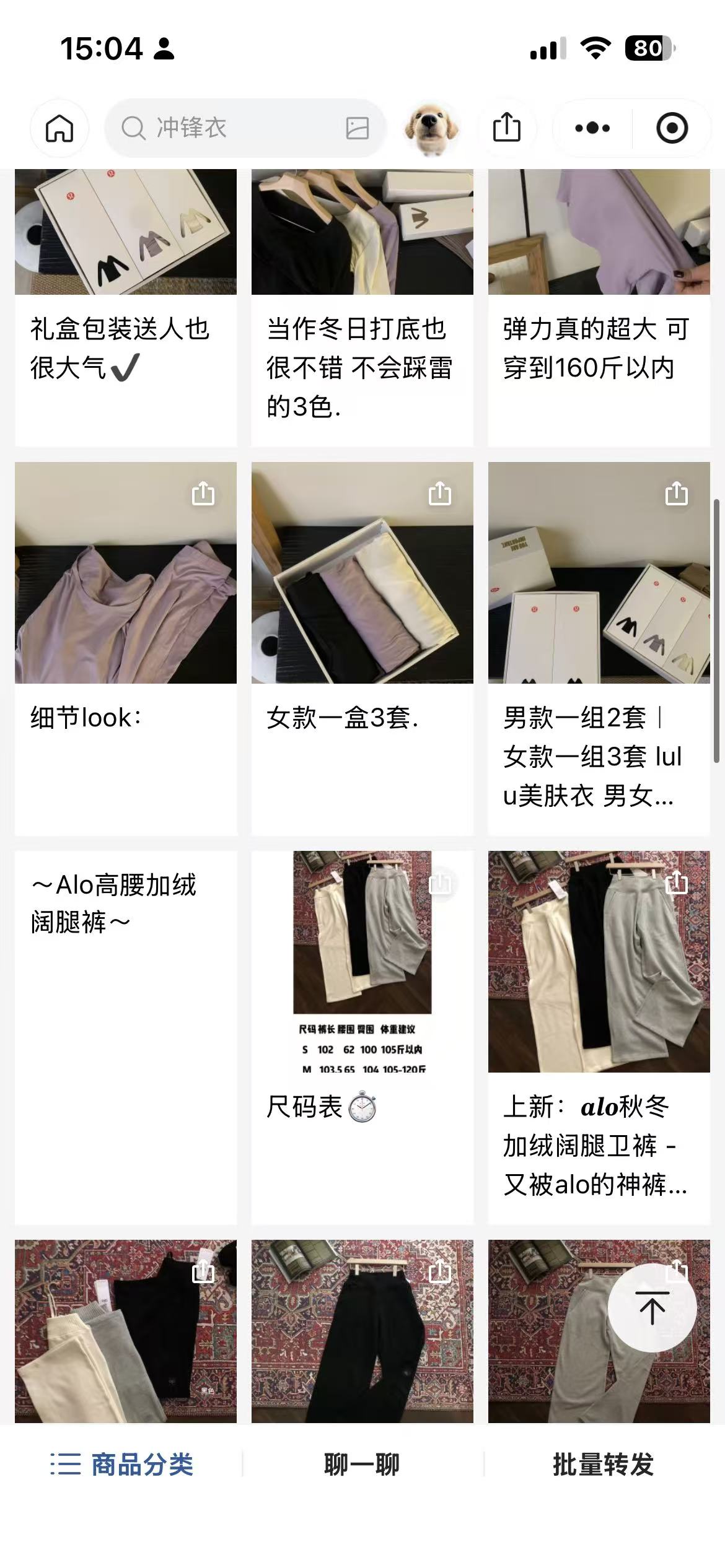Search by image using the picture icon
725x1568 pixels.
point(357,128)
